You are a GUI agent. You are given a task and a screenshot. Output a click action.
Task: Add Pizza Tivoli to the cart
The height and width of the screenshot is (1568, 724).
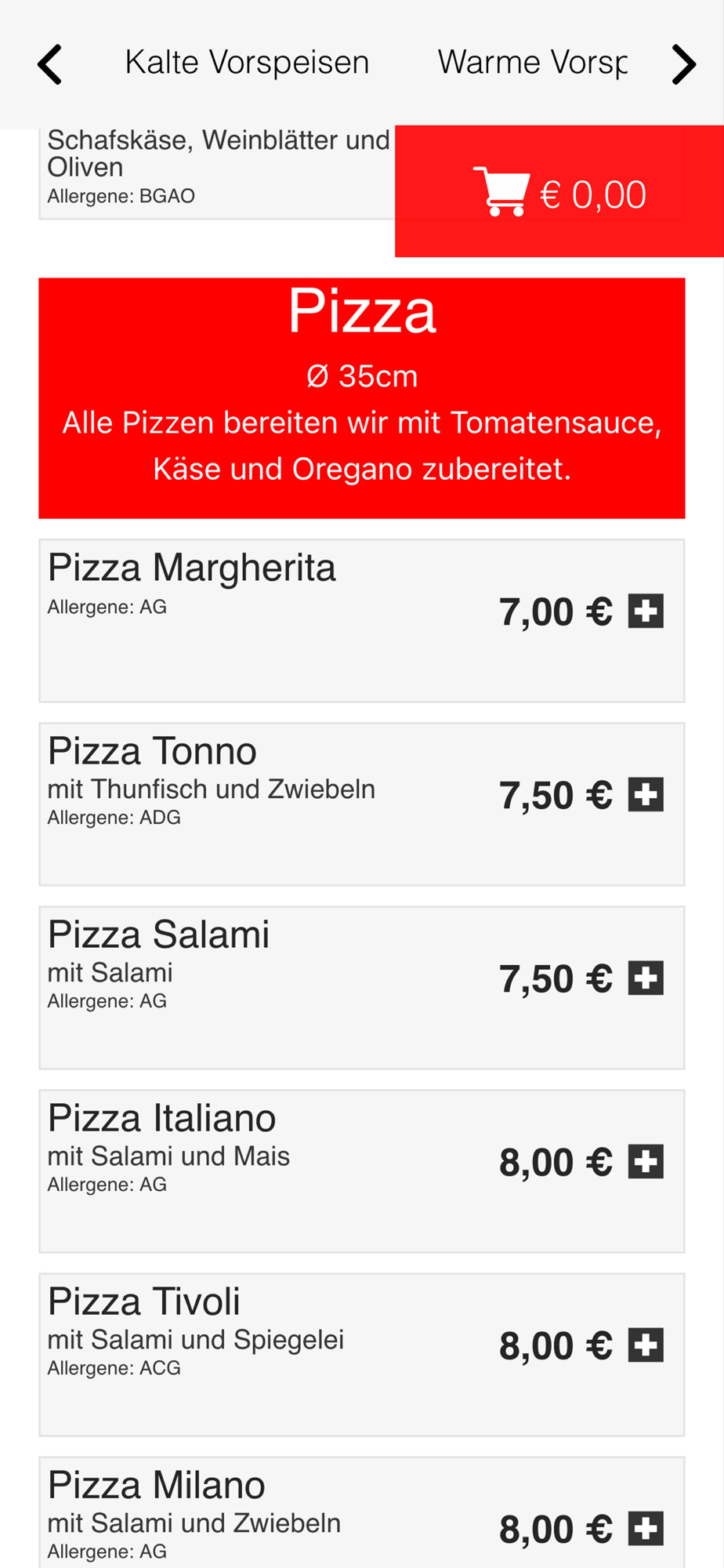click(x=646, y=1345)
